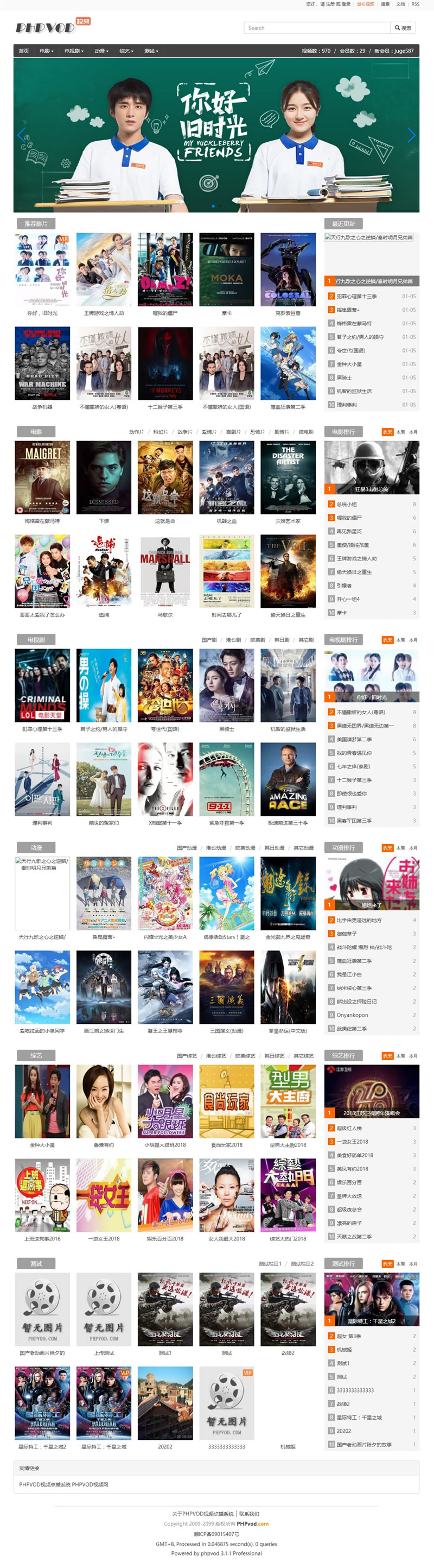This screenshot has height=1568, width=434.
Task: Tap the 搜索 search button
Action: (x=403, y=28)
